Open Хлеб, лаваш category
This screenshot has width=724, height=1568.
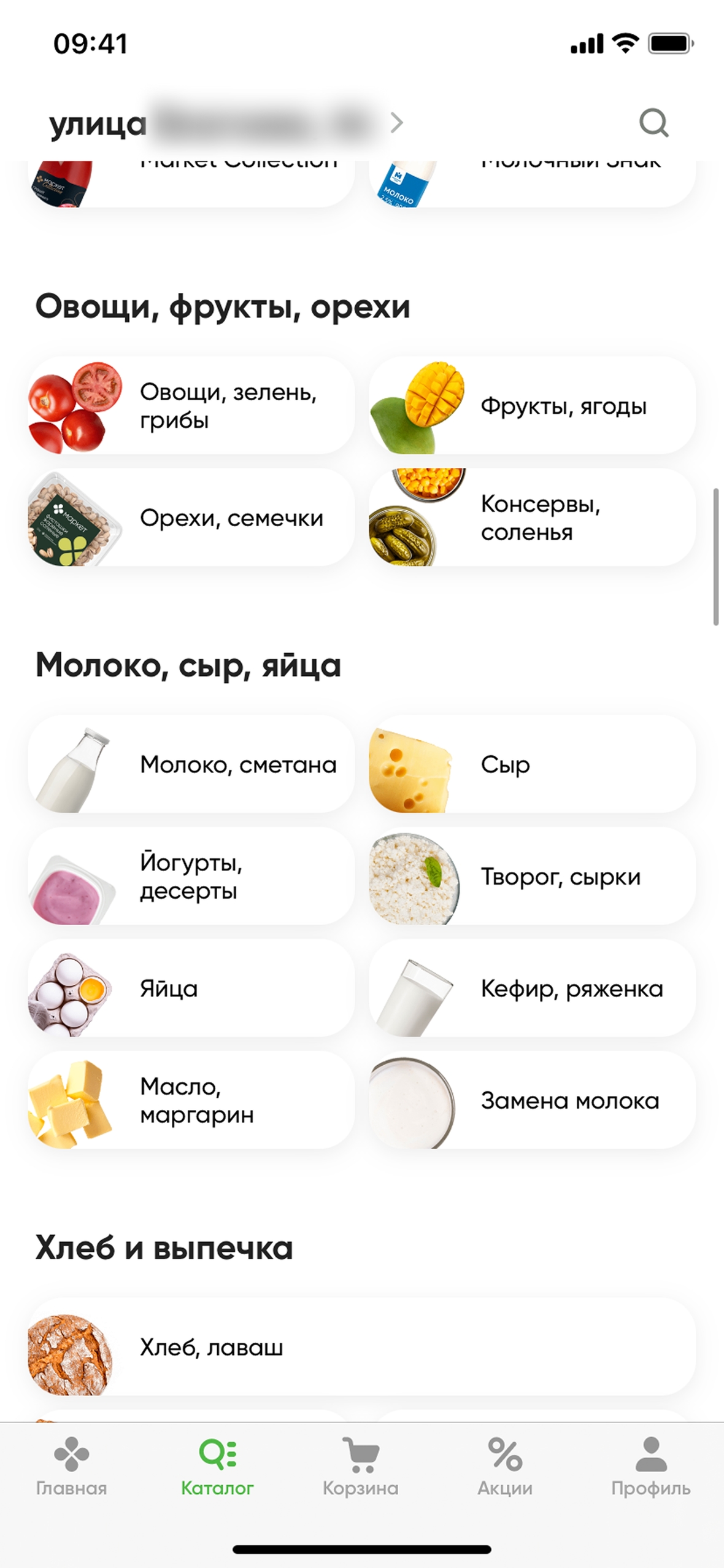[x=361, y=1347]
